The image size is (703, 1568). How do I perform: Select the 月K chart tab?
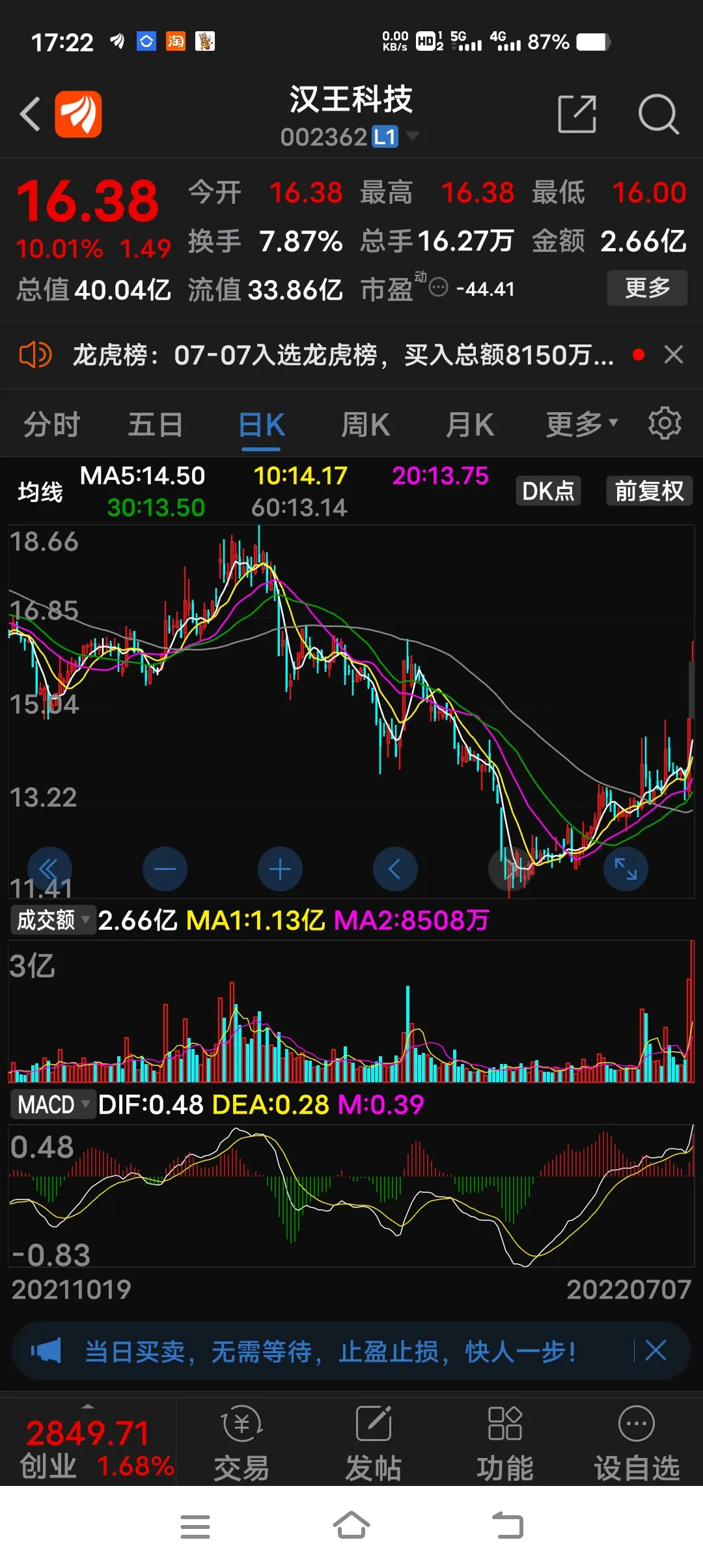470,425
